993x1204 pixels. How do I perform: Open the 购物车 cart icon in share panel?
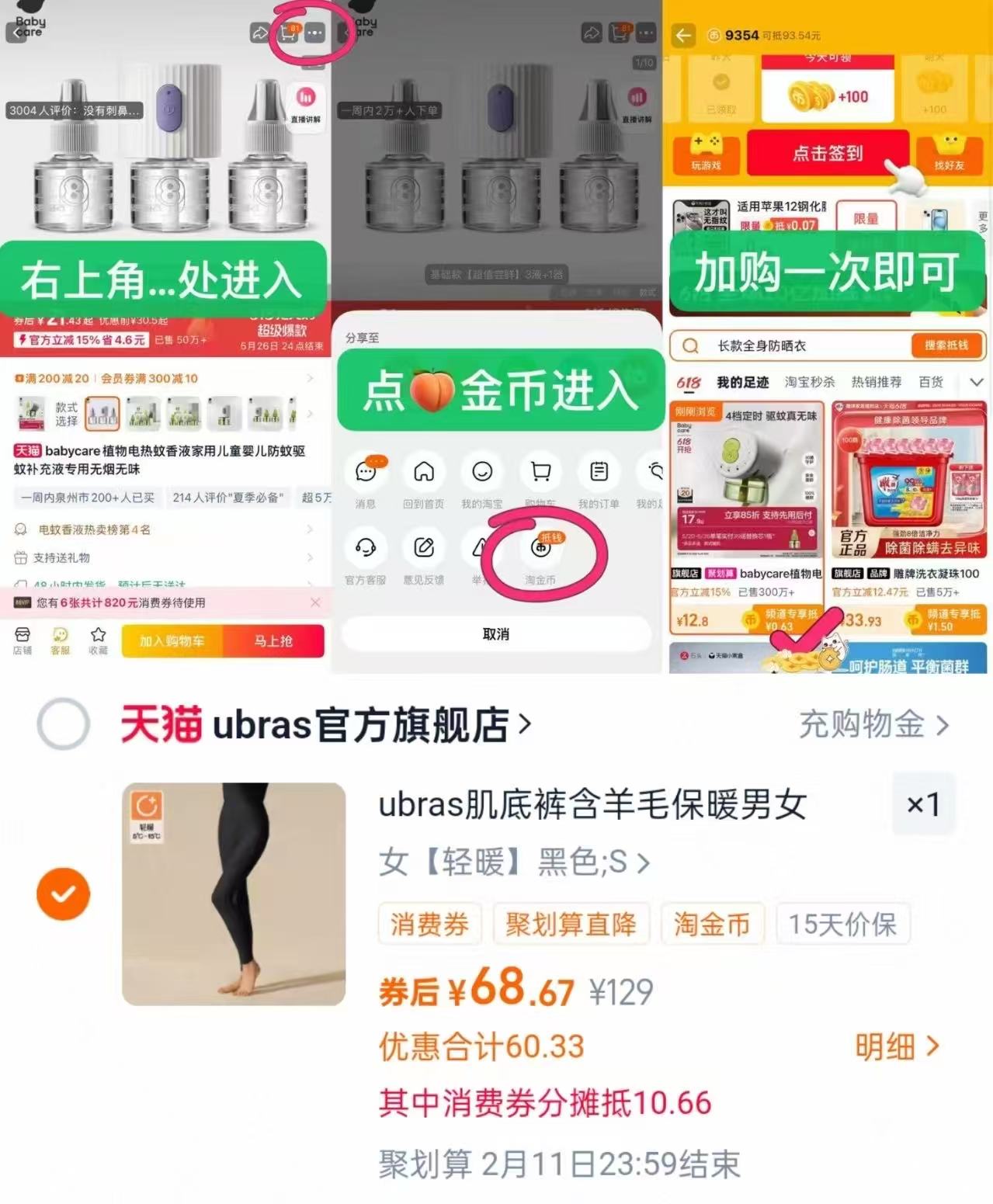point(540,472)
